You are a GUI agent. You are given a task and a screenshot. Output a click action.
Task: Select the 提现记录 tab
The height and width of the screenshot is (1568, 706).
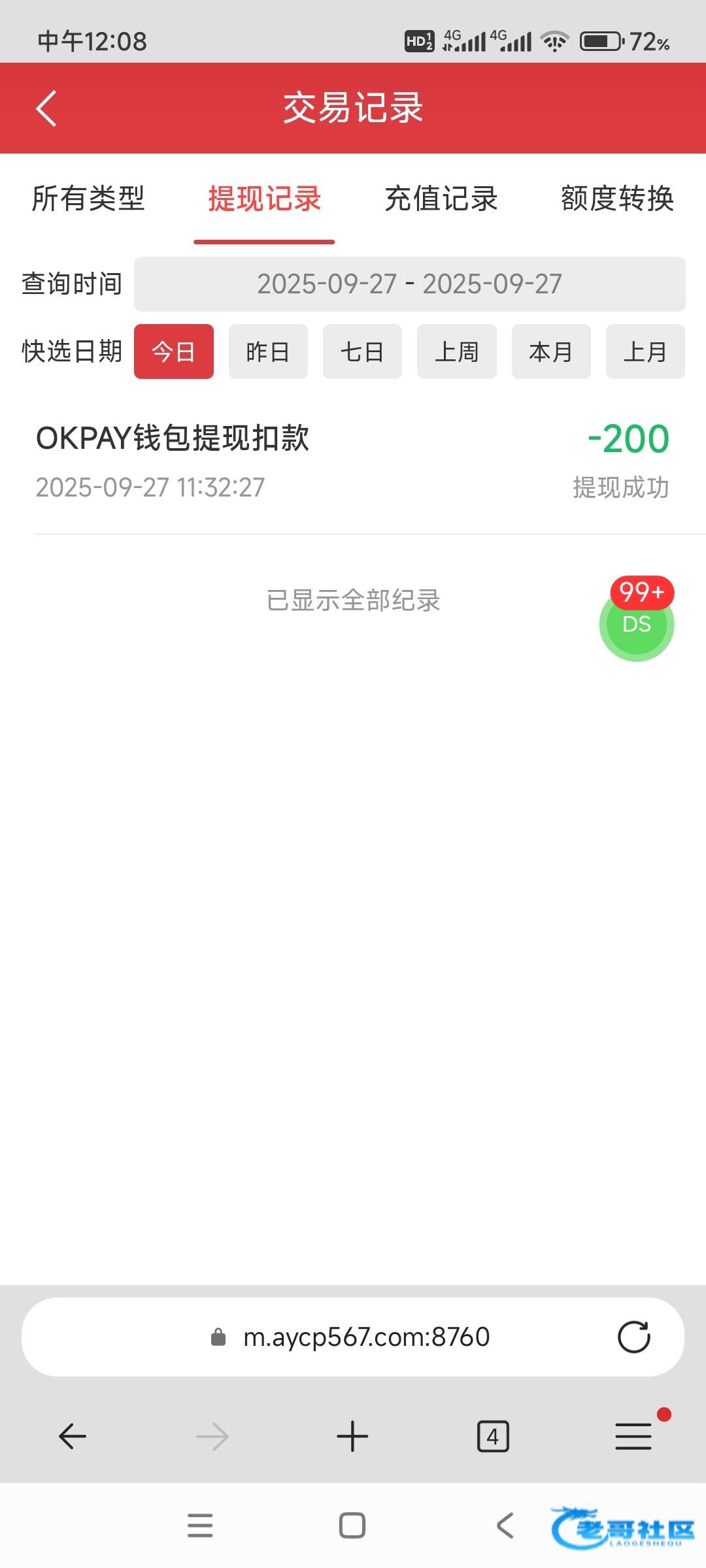264,199
